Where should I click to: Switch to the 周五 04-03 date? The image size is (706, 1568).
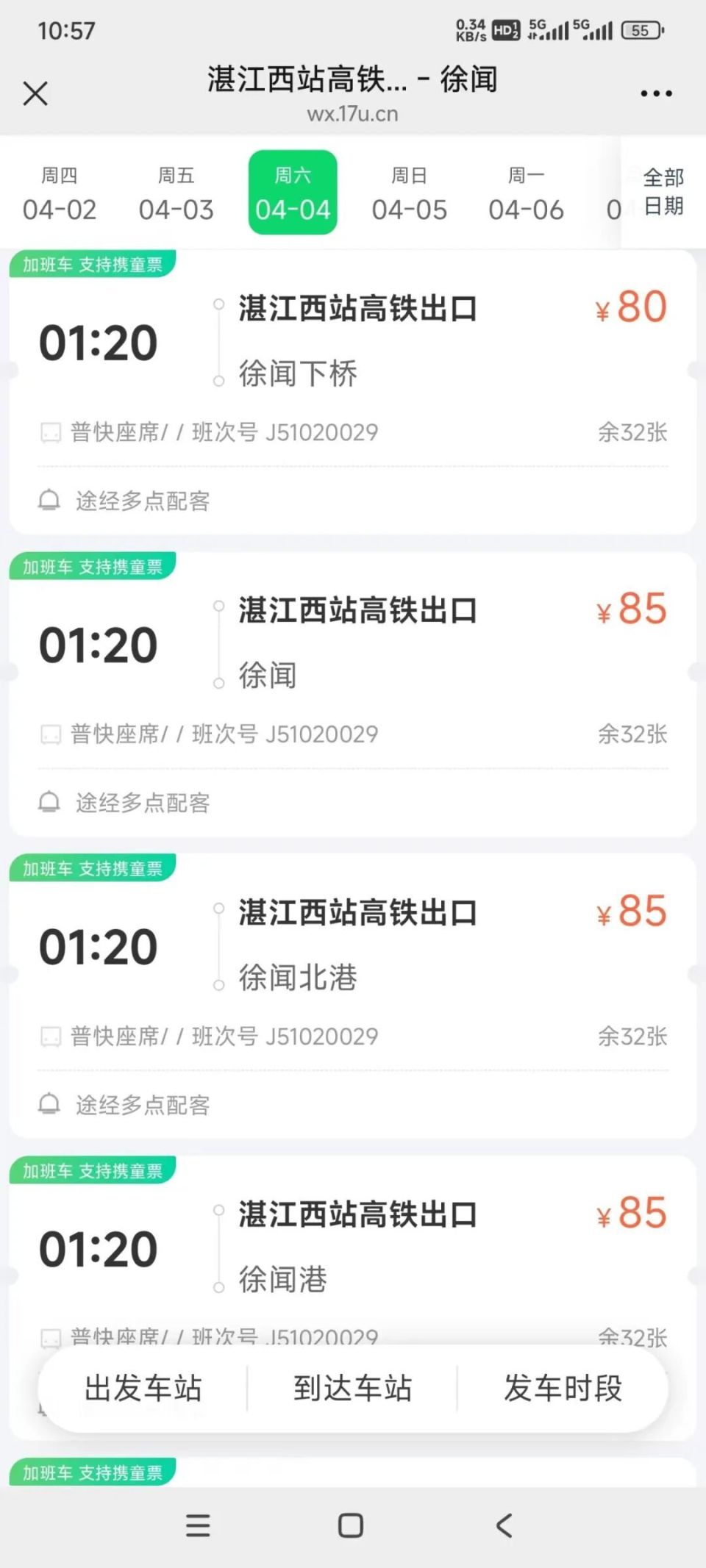pyautogui.click(x=176, y=193)
